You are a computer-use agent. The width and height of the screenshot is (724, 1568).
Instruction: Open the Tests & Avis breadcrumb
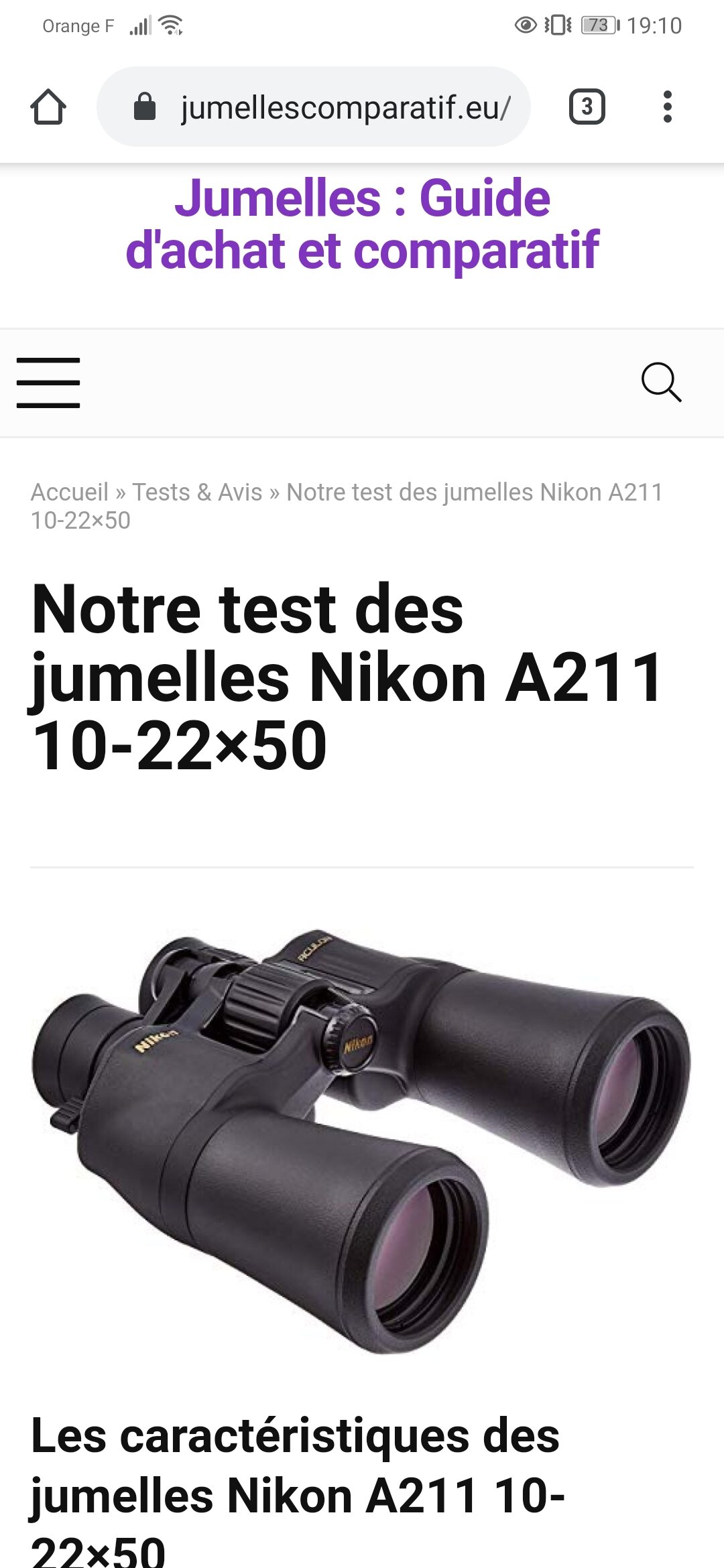[x=197, y=493]
